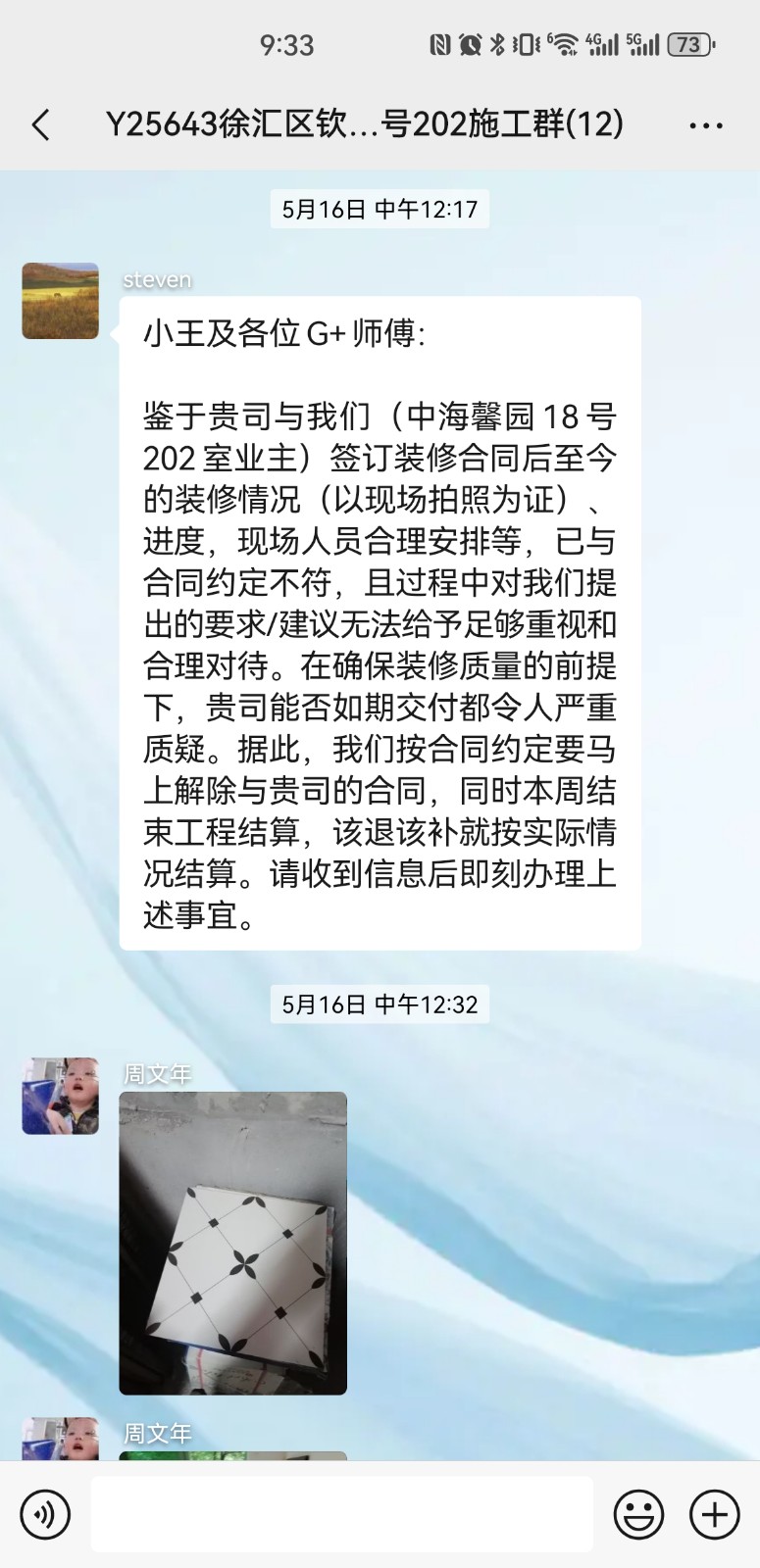This screenshot has width=760, height=1568.
Task: Open the plus attachment menu
Action: click(714, 1514)
